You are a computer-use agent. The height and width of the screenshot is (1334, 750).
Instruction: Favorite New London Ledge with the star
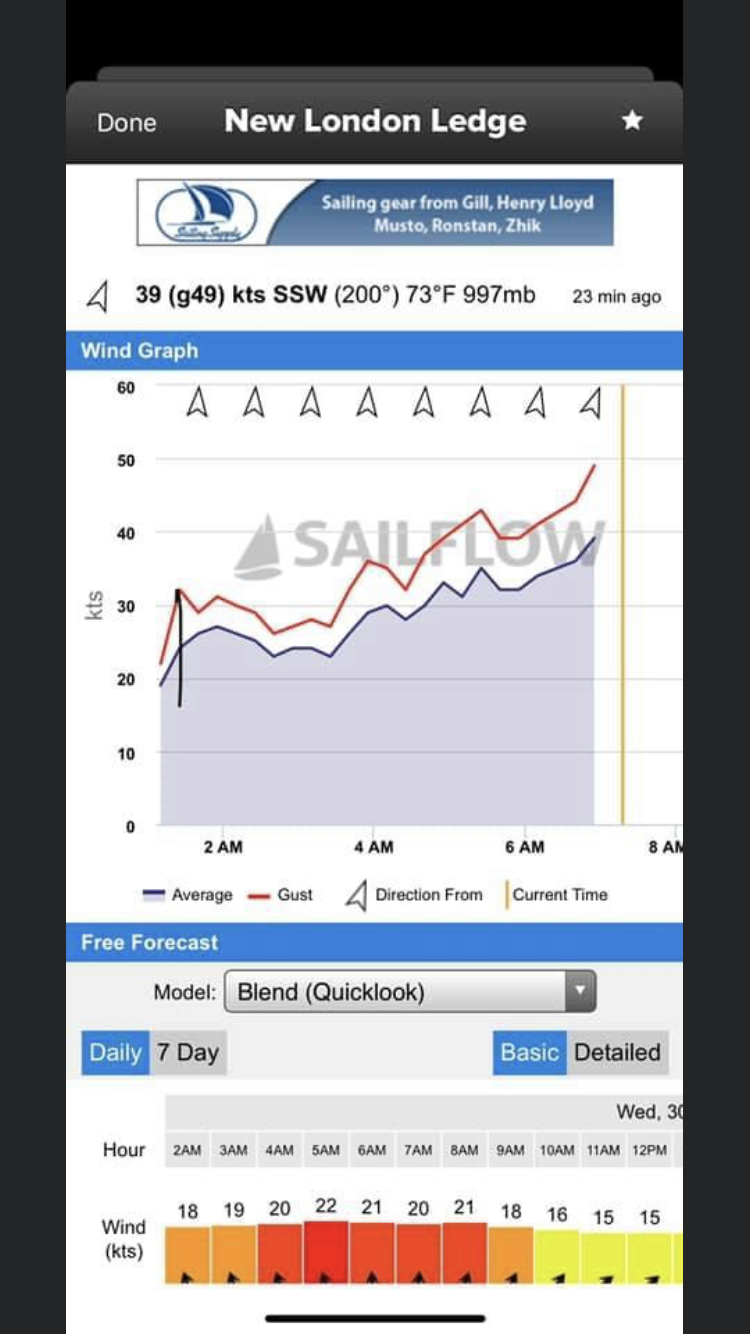pos(632,121)
